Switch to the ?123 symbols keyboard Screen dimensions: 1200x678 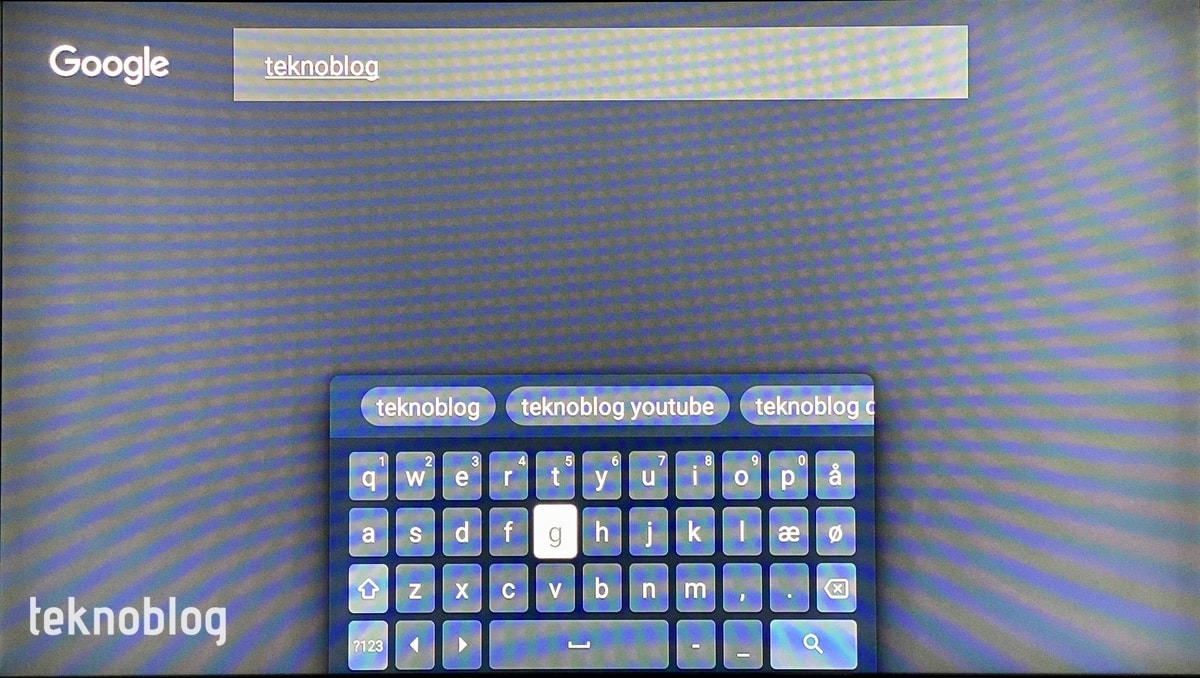[x=368, y=645]
